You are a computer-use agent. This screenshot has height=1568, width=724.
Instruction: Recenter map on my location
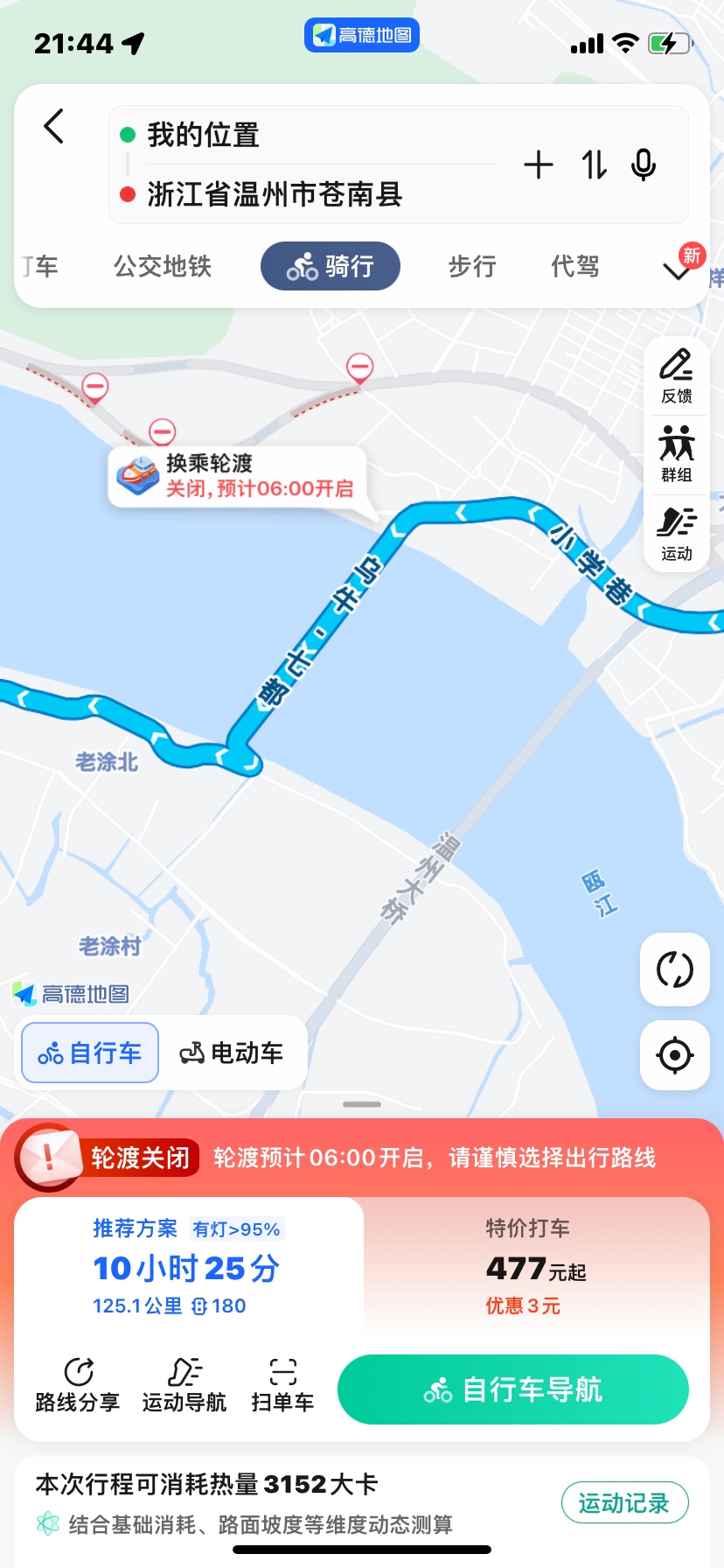[x=675, y=1055]
